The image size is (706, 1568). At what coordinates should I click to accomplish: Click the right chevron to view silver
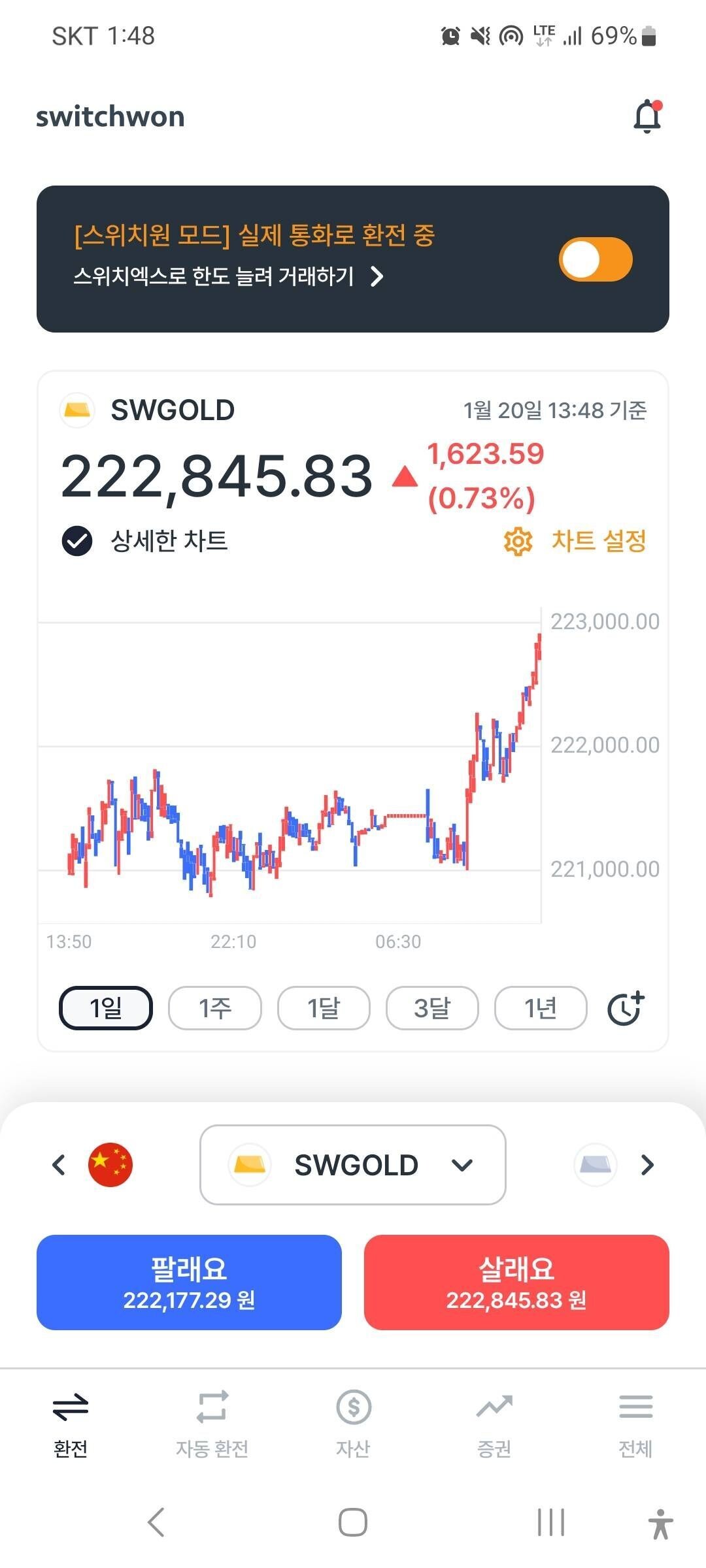pos(647,1164)
